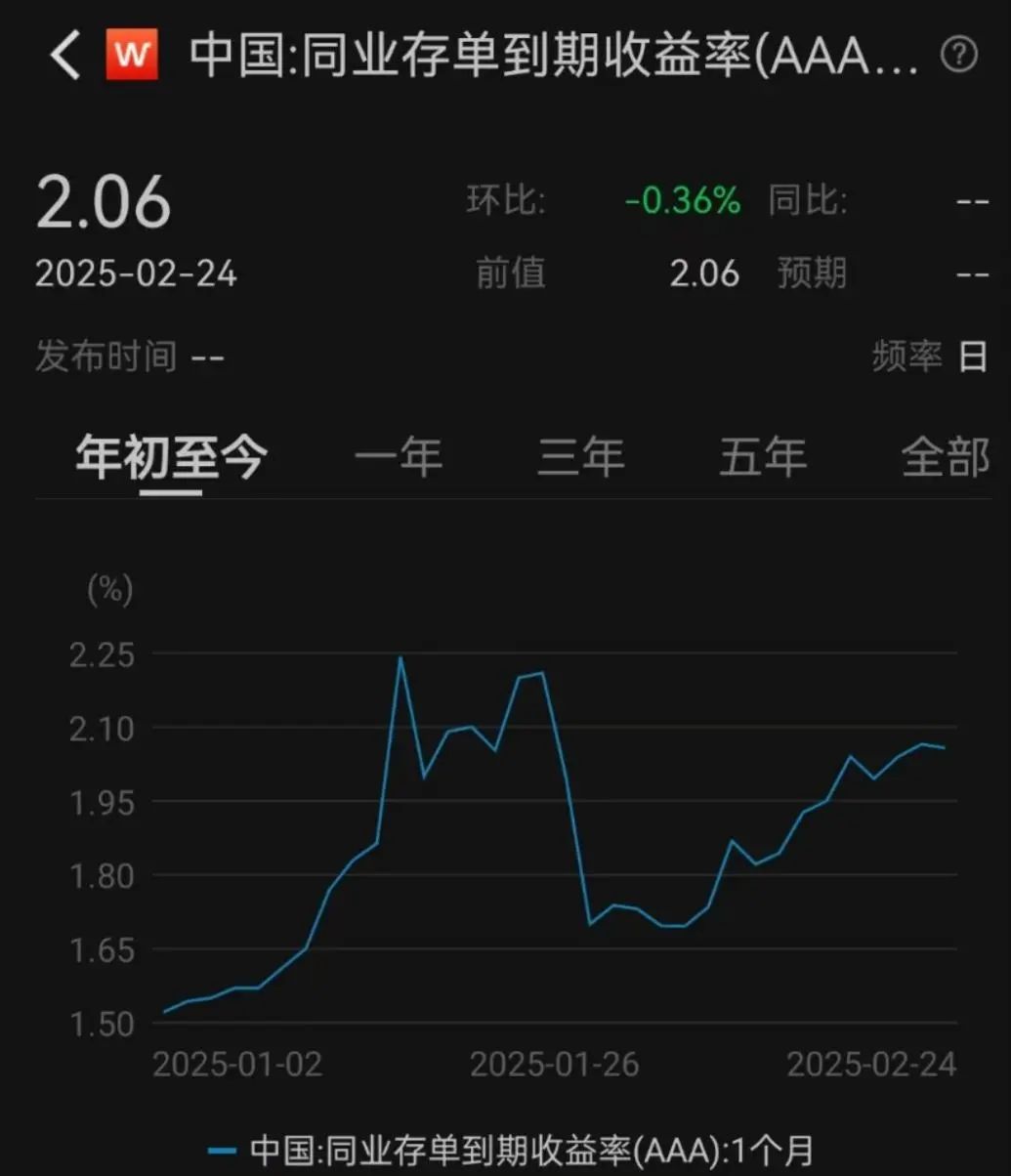Tap the 发布时间 field
This screenshot has height=1176, width=1011.
click(x=106, y=357)
